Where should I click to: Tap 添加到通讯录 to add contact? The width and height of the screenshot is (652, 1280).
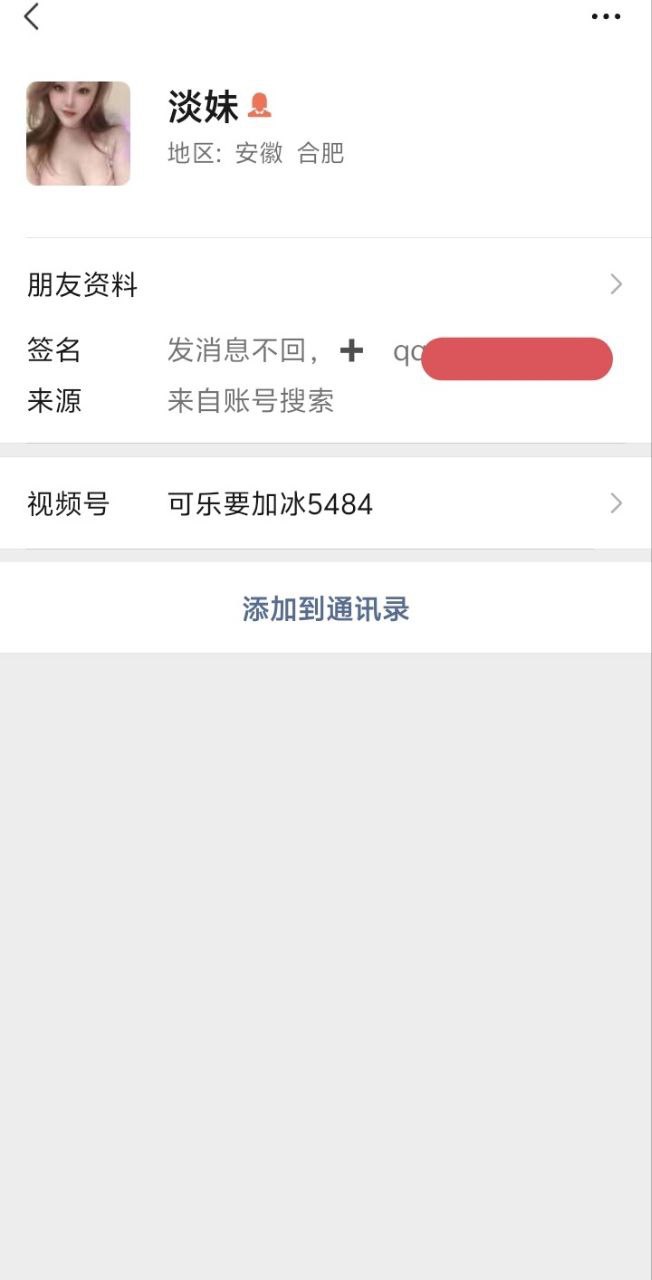click(x=326, y=609)
